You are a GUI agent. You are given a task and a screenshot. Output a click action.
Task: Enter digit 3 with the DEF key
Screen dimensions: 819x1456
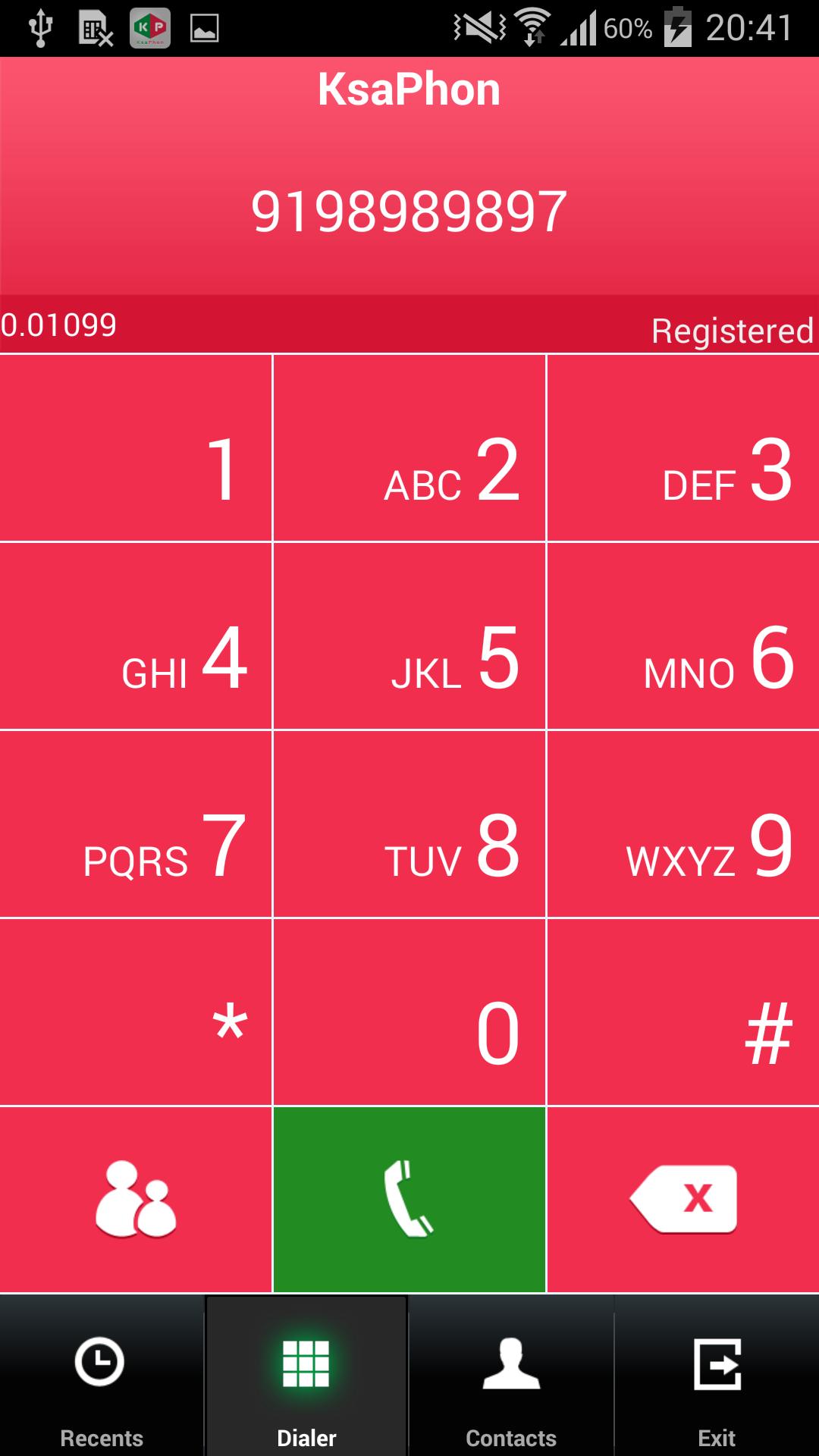682,449
